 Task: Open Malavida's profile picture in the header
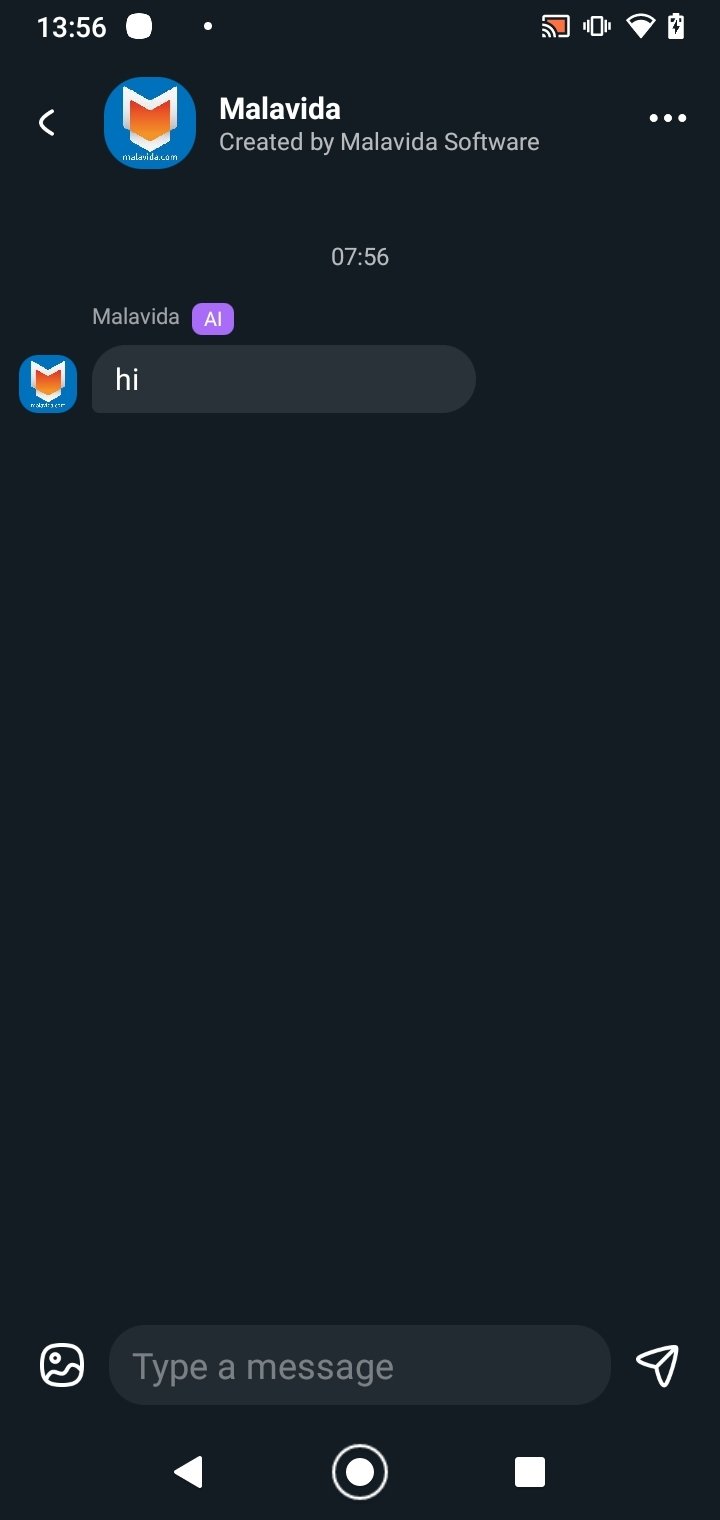[150, 123]
